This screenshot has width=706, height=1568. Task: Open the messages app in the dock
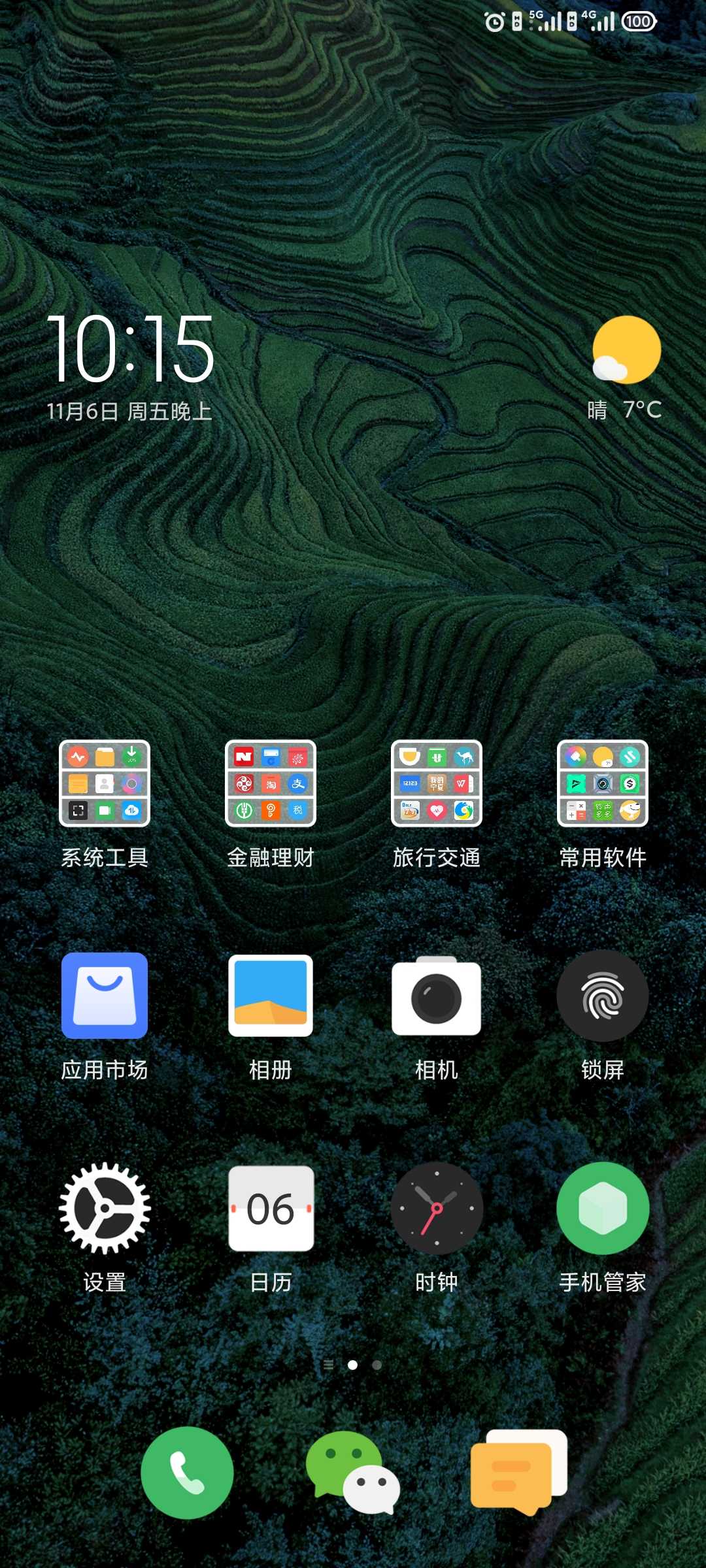[x=519, y=1473]
